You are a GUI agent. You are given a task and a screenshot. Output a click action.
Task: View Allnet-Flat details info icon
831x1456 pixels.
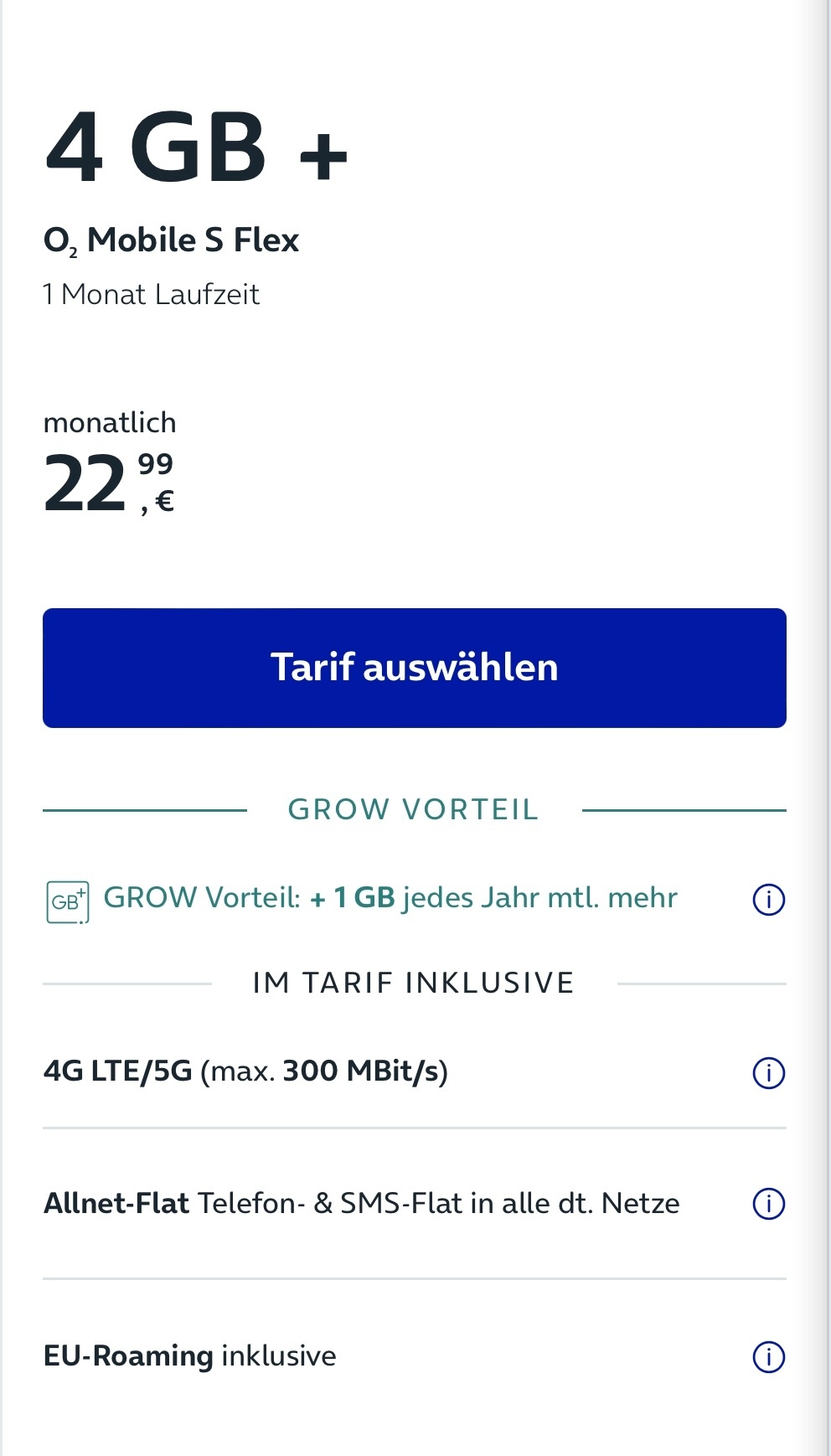click(768, 1204)
